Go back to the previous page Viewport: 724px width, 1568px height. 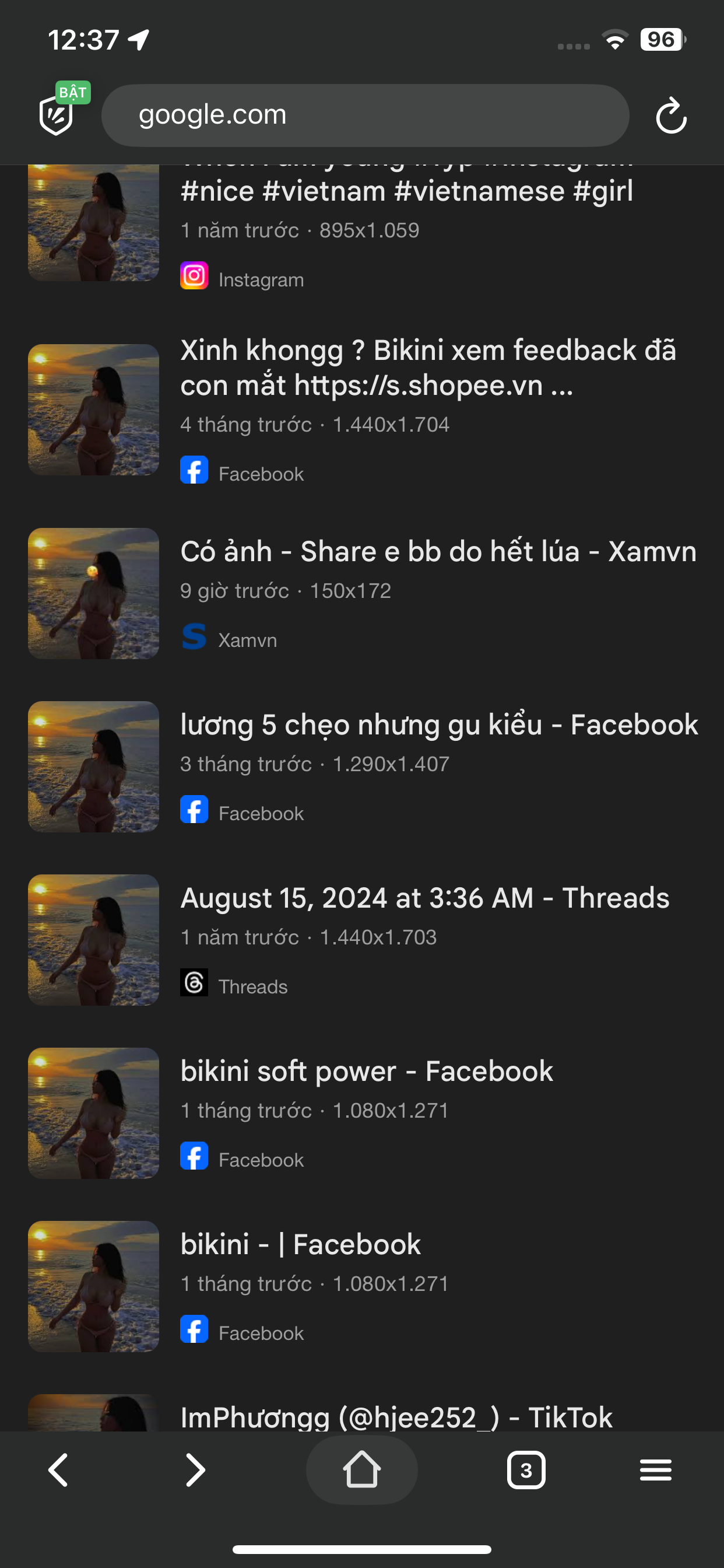tap(58, 1470)
